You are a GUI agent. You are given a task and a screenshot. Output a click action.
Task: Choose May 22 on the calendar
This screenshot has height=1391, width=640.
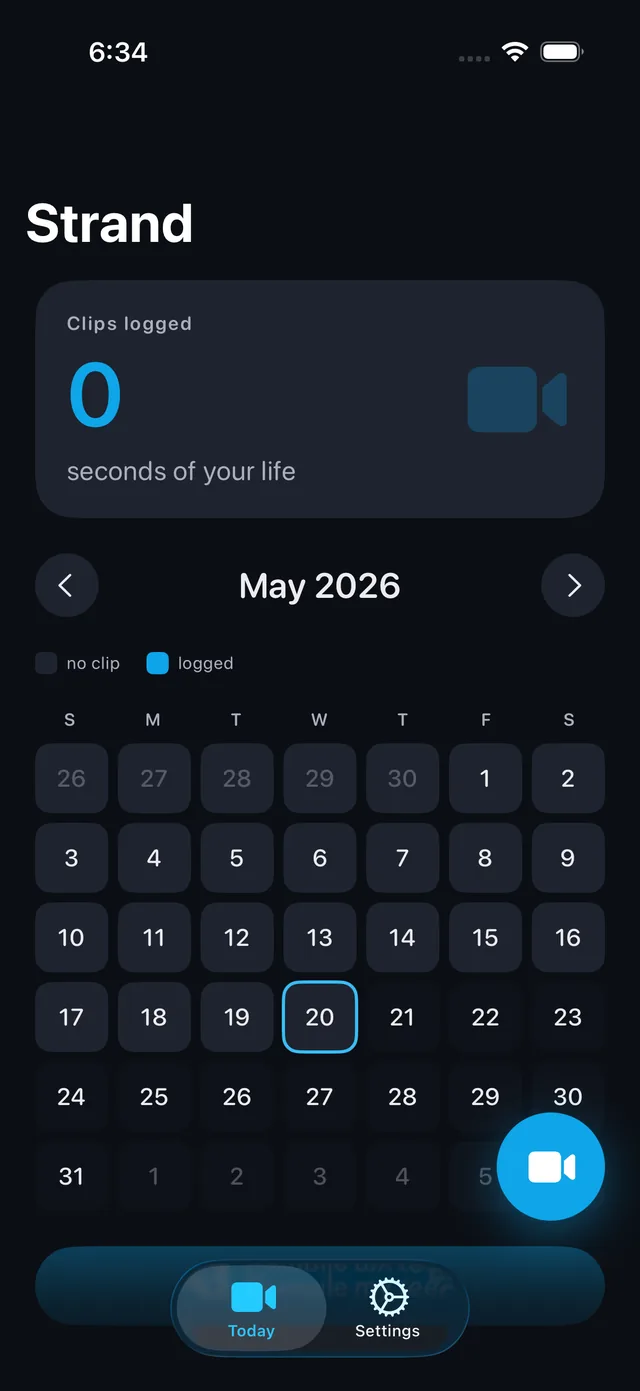click(x=485, y=1017)
